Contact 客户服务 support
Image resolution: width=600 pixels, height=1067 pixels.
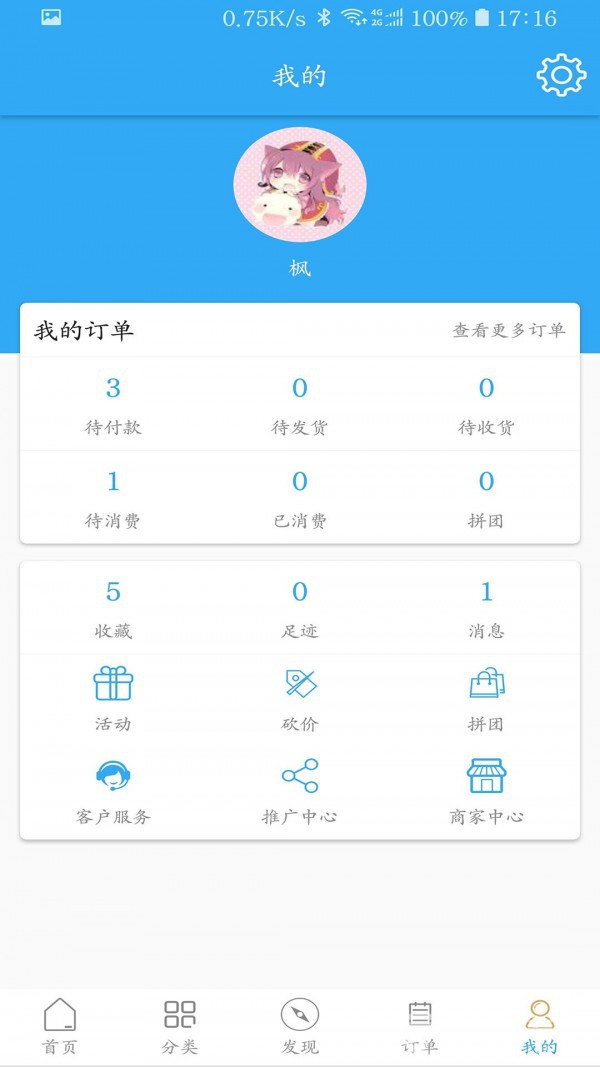coord(113,791)
